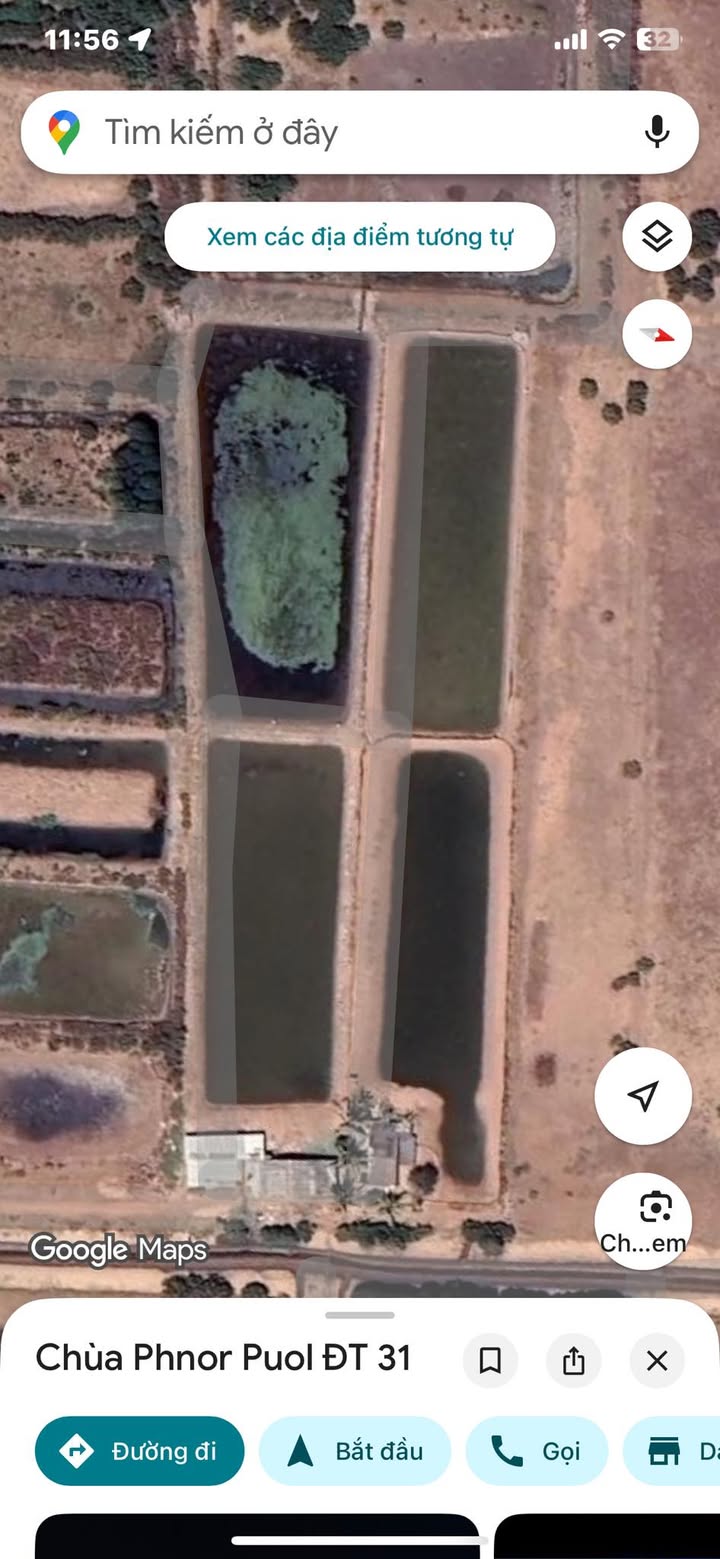Start voice search with the microphone
This screenshot has height=1559, width=720.
click(657, 132)
